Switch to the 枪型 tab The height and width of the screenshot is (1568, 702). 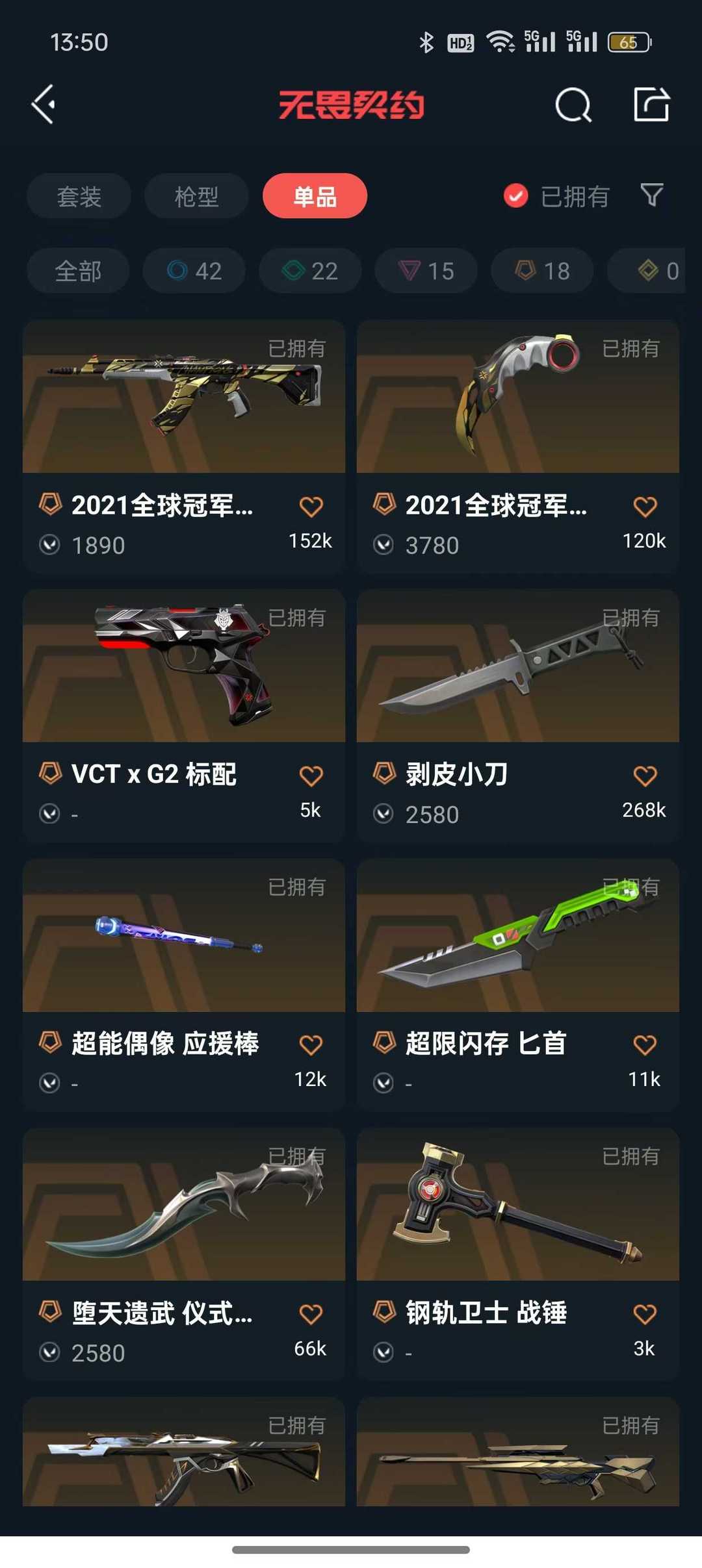(x=196, y=196)
